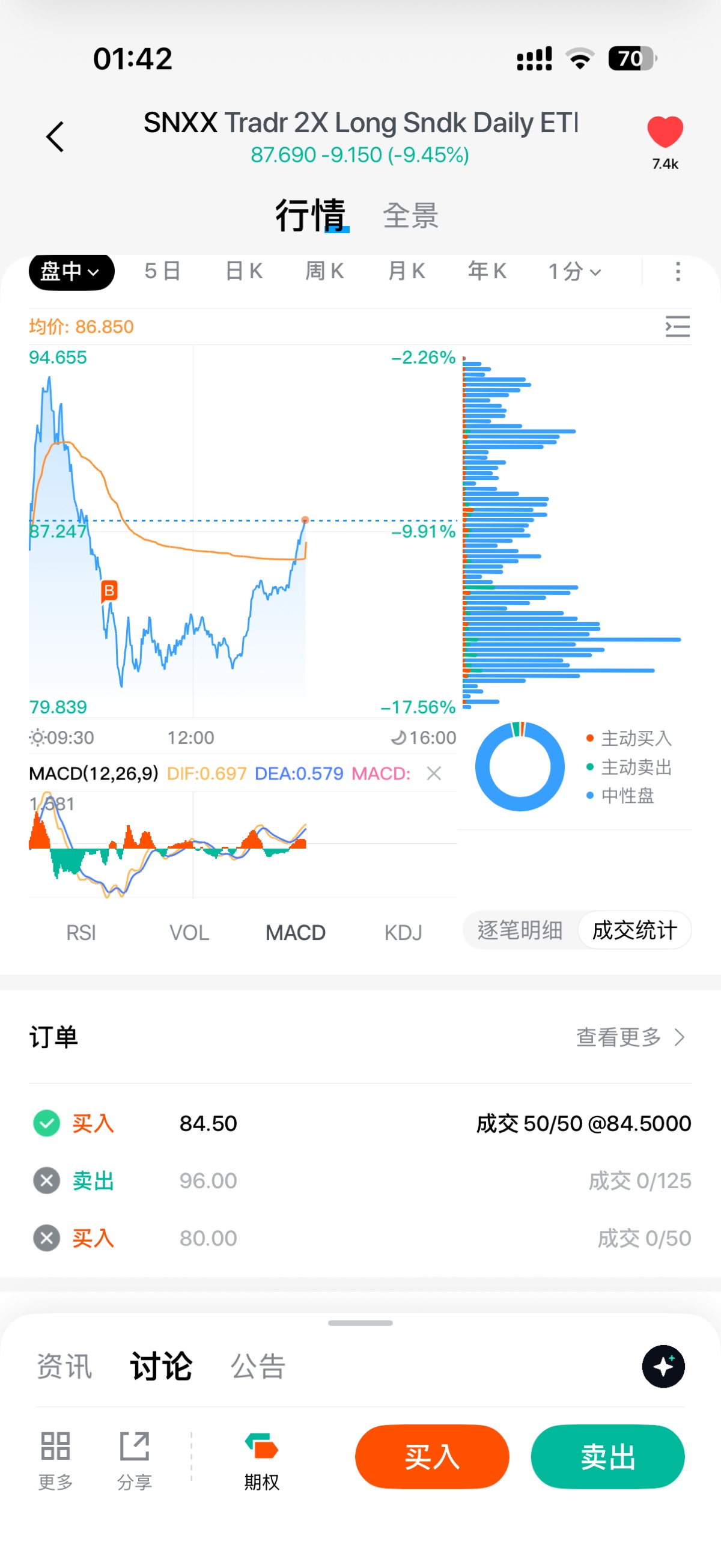The height and width of the screenshot is (1568, 721).
Task: Close the MACD indicator panel
Action: point(434,773)
